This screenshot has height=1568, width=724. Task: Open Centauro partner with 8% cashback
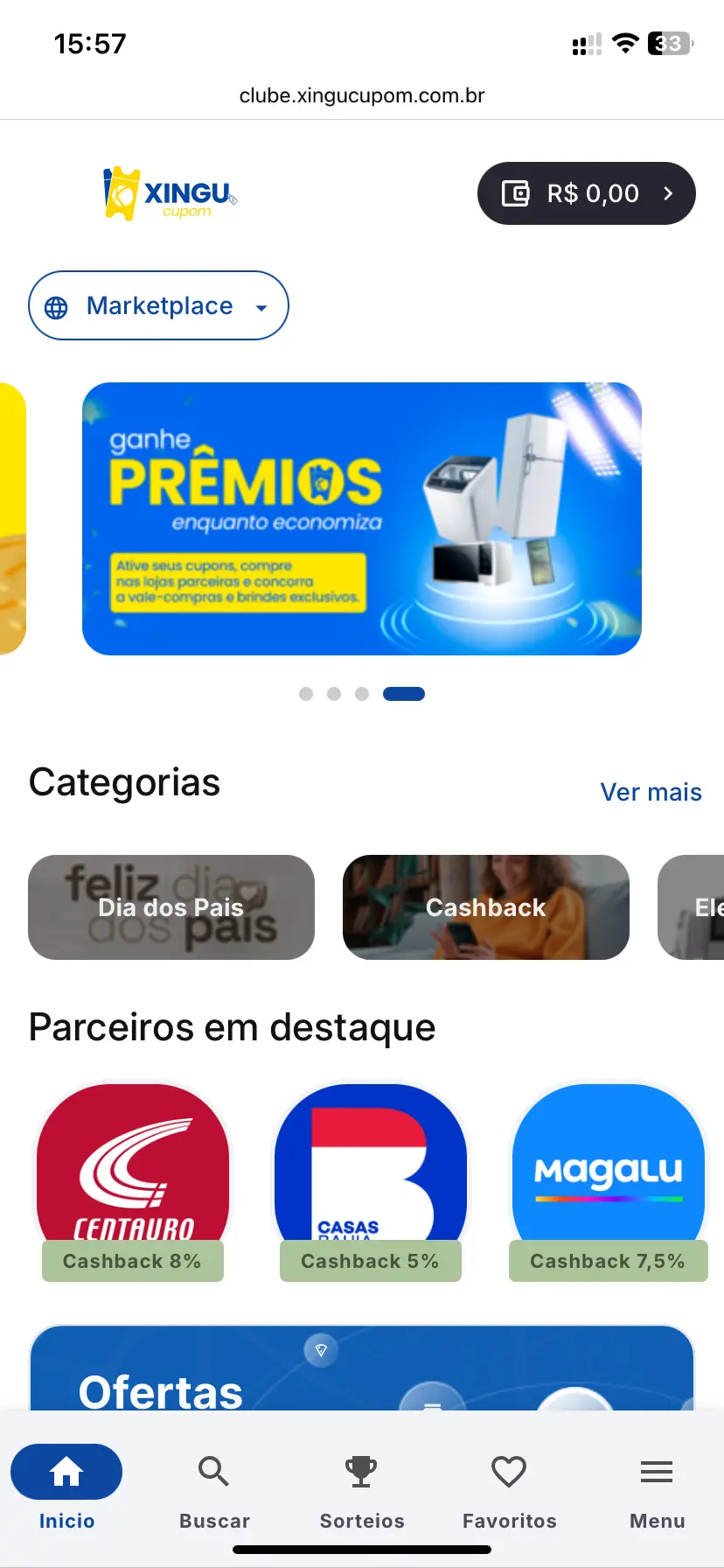point(133,1177)
